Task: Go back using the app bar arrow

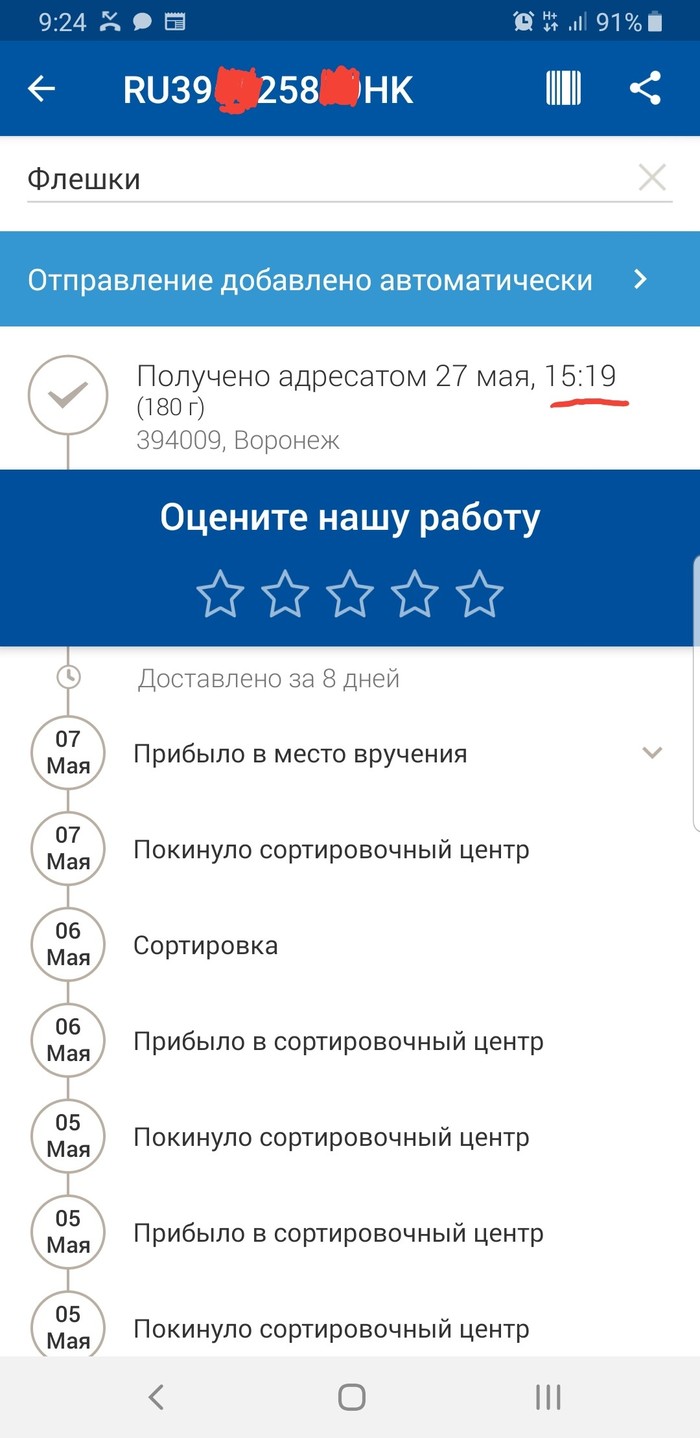Action: pos(41,89)
